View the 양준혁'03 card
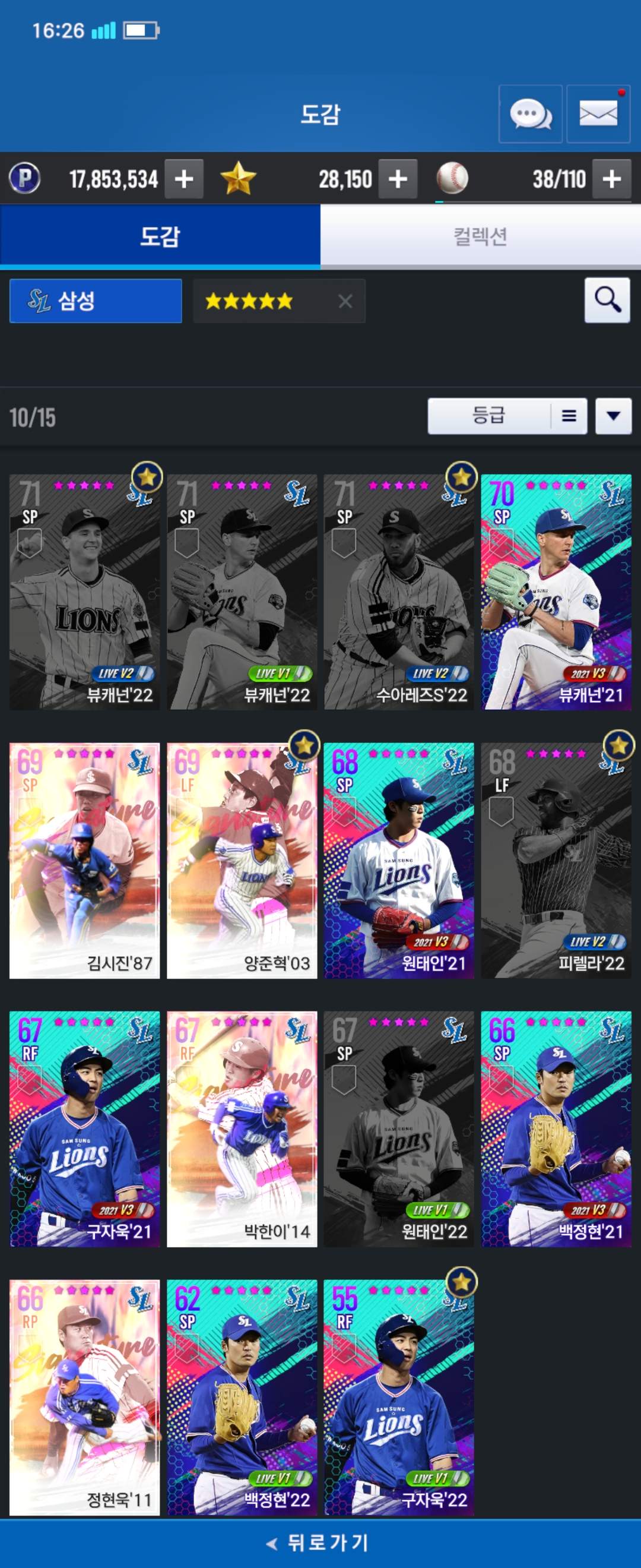This screenshot has height=1568, width=641. [x=242, y=860]
